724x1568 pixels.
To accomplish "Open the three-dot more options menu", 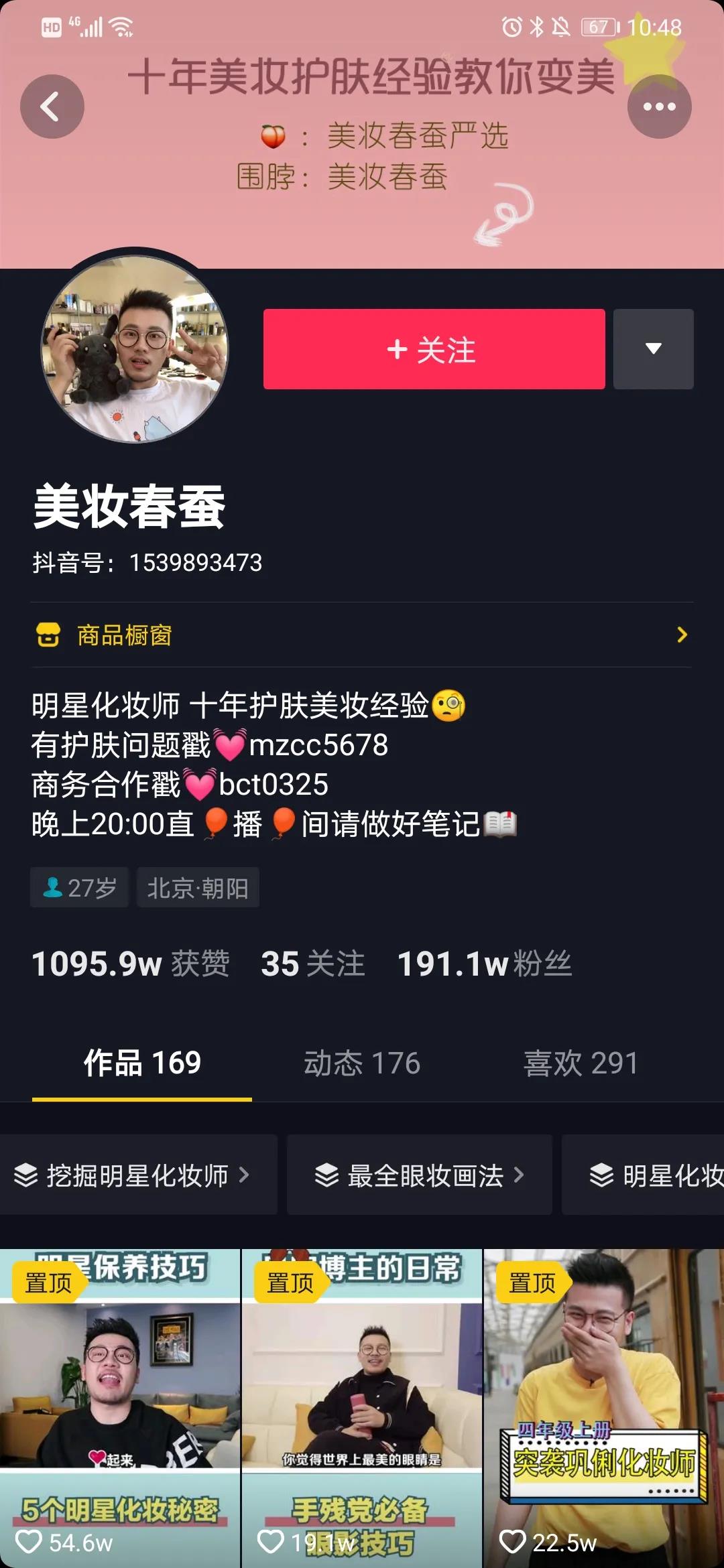I will pyautogui.click(x=659, y=107).
